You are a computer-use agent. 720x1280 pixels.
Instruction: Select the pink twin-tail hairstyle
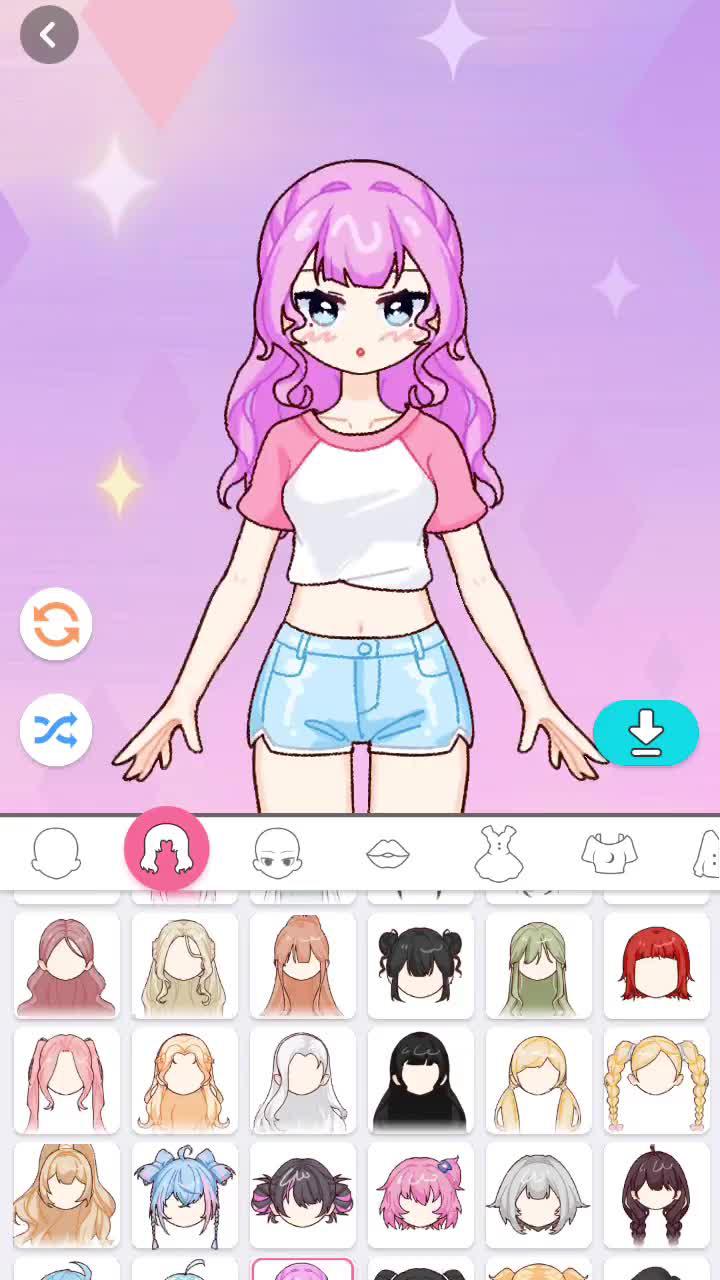pos(66,1082)
